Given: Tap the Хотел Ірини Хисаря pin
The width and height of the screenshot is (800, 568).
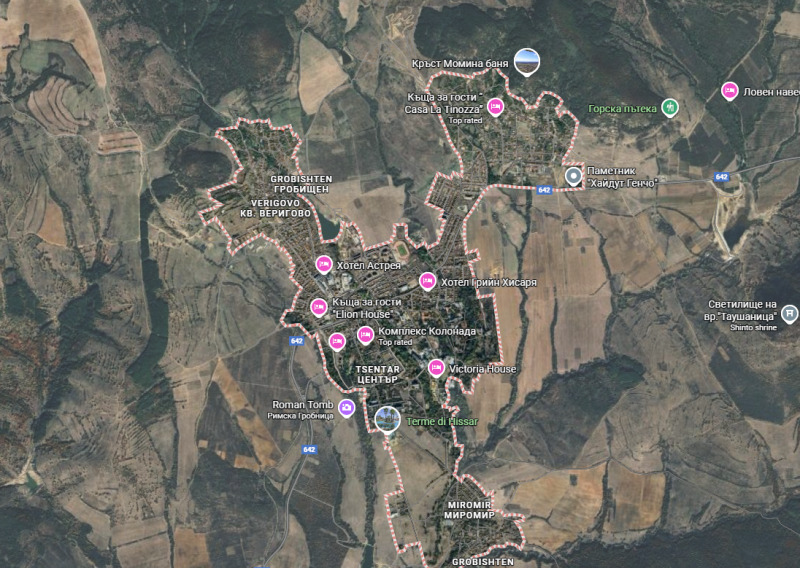Looking at the screenshot, I should pyautogui.click(x=427, y=282).
